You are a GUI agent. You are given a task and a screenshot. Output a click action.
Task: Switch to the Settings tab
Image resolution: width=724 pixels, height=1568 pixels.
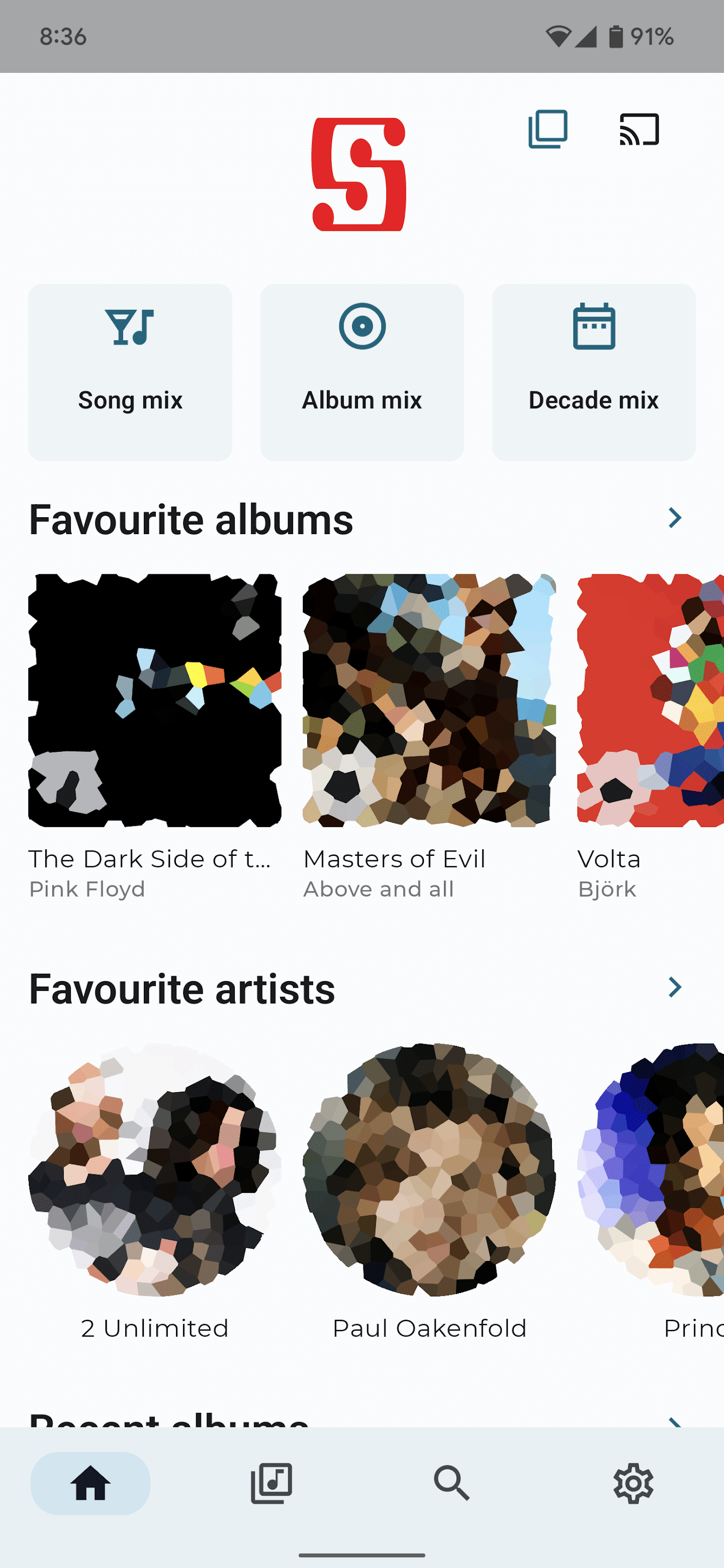click(633, 1483)
